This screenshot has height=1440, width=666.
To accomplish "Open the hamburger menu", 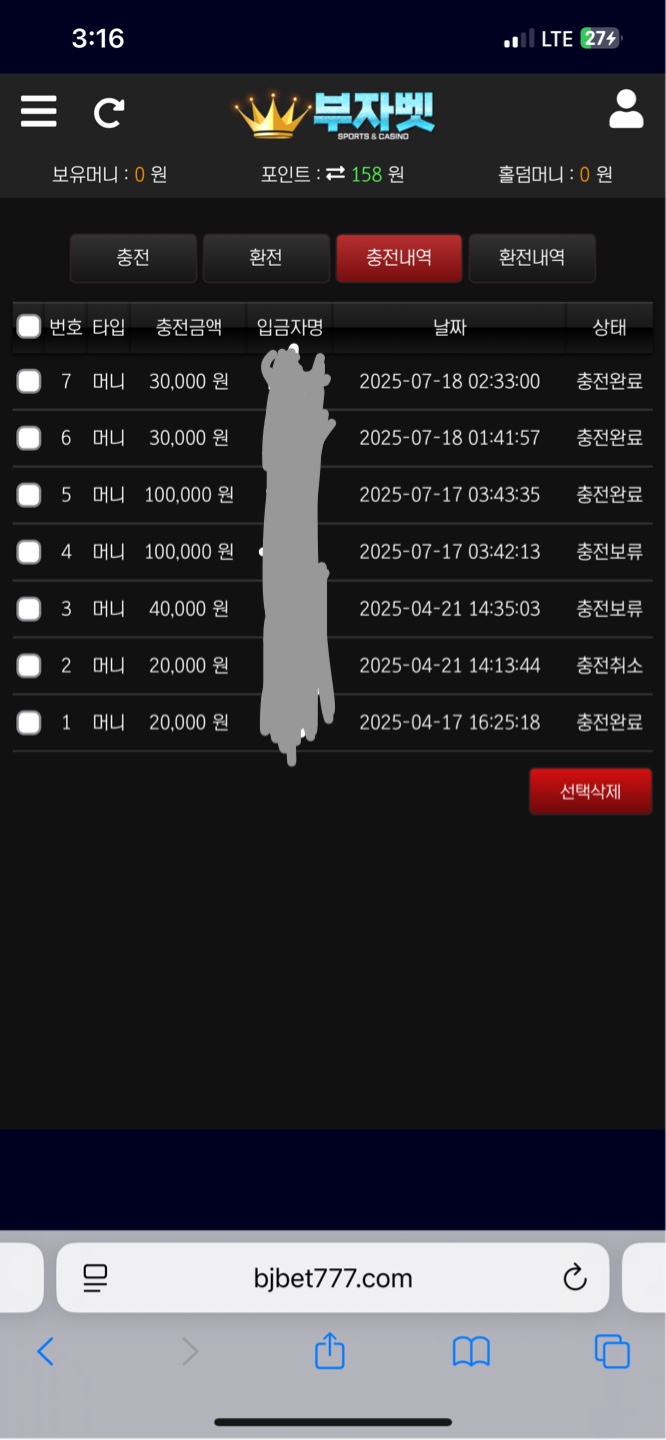I will 38,111.
